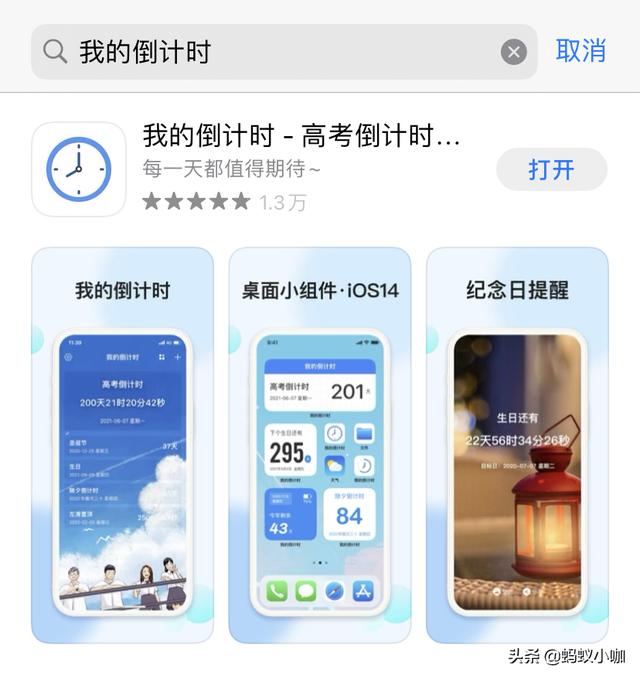View the 我的倒计时 preview screenshot
This screenshot has height=679, width=640.
122,445
